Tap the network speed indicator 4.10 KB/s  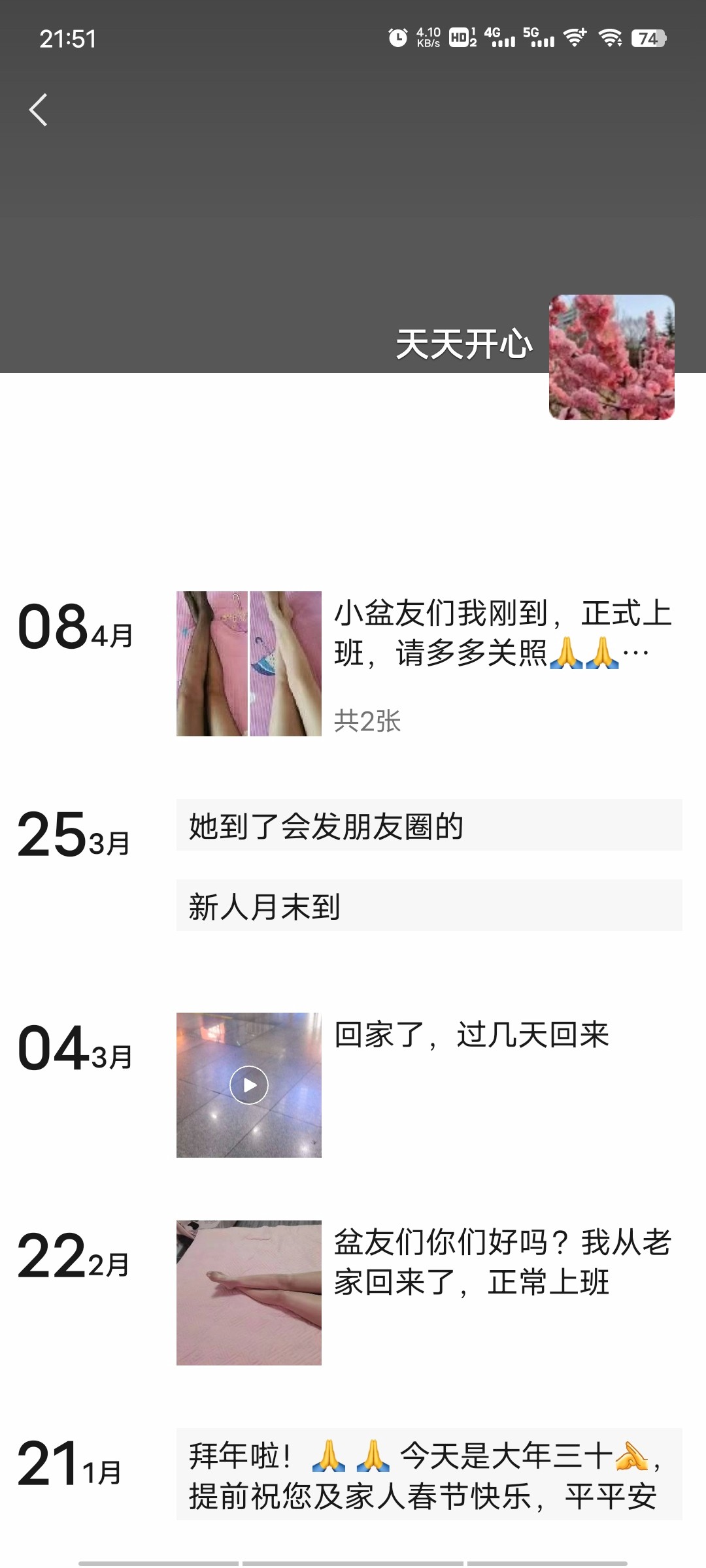pyautogui.click(x=428, y=36)
